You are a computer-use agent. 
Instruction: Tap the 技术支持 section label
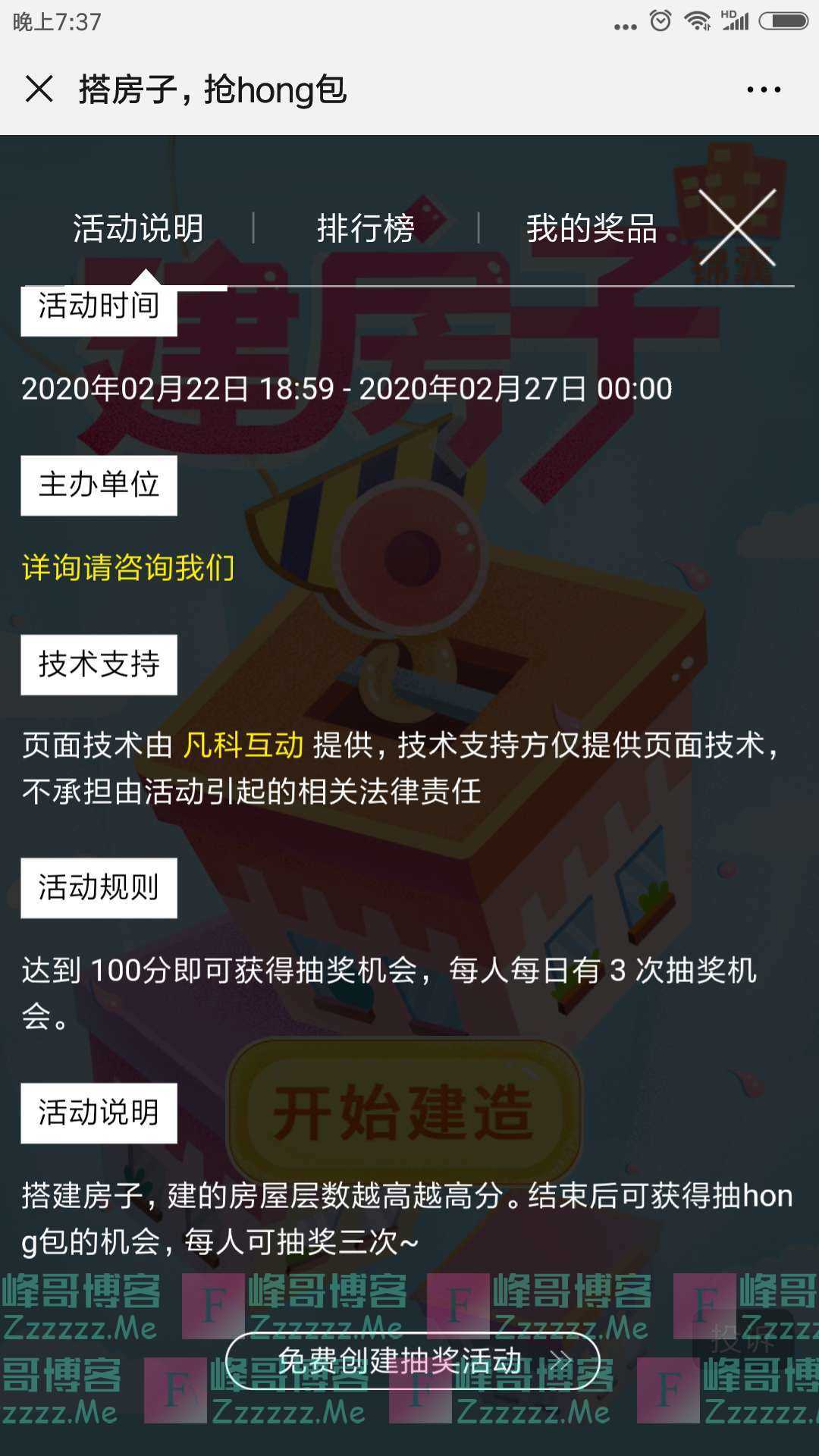[99, 664]
